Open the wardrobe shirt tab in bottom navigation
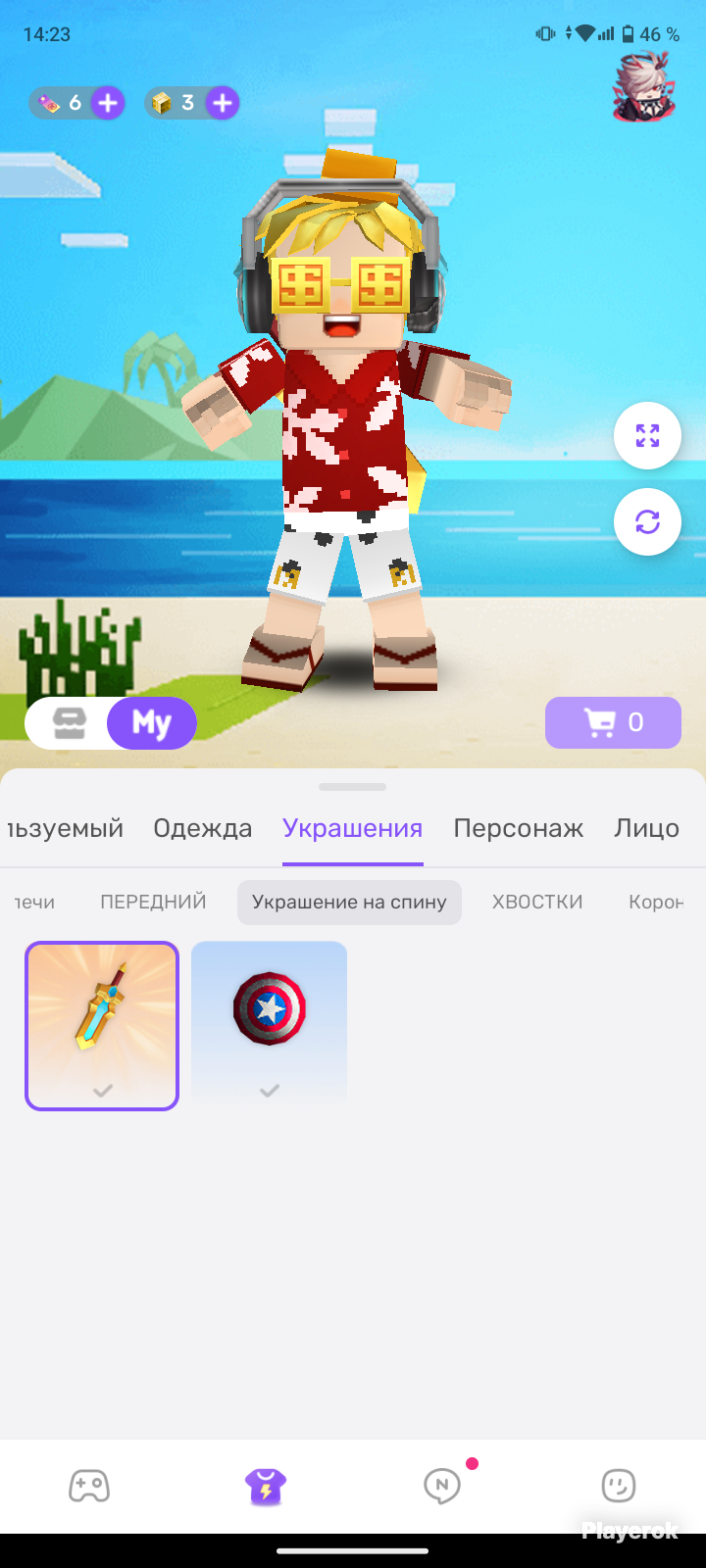Screen dimensions: 706x1568 [266, 1486]
